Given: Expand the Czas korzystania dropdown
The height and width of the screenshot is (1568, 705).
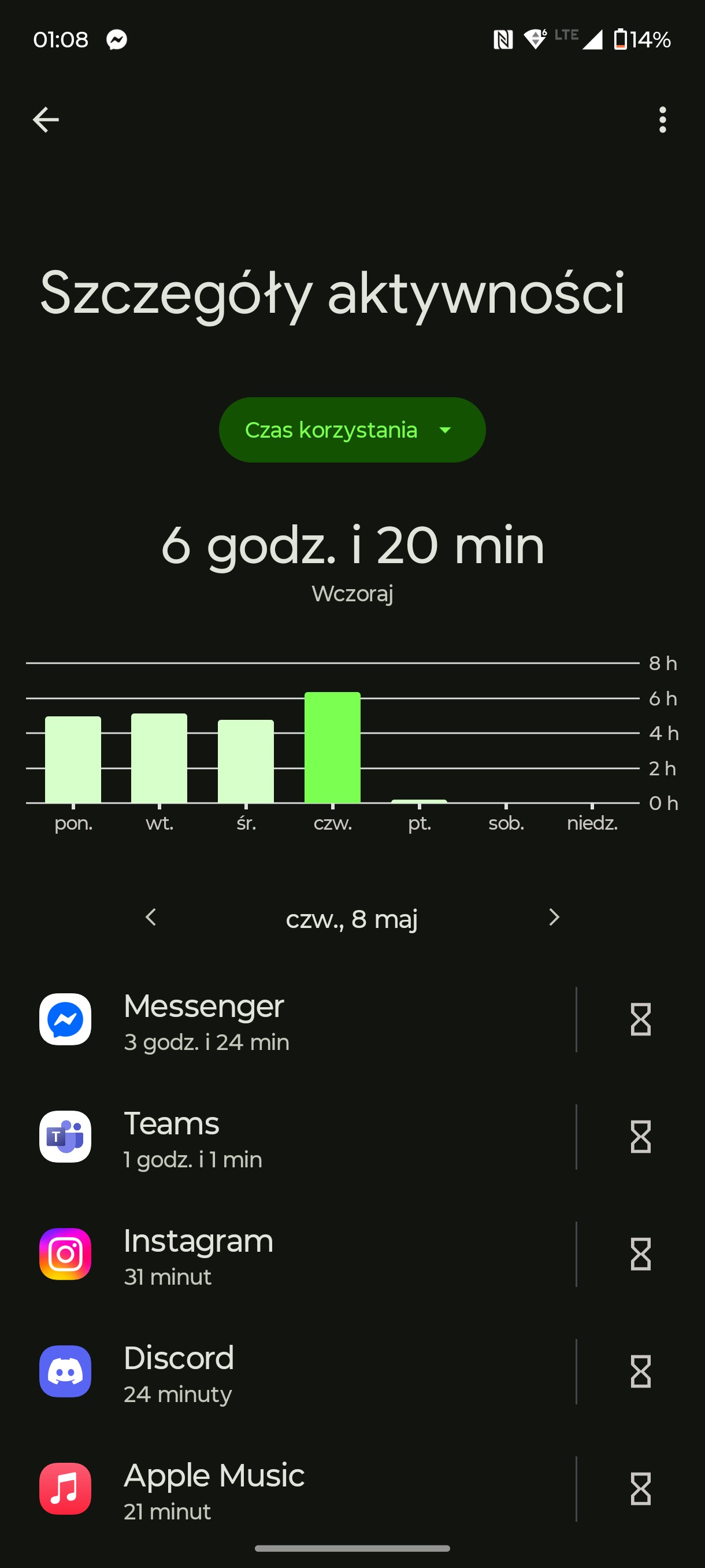Looking at the screenshot, I should pyautogui.click(x=352, y=430).
